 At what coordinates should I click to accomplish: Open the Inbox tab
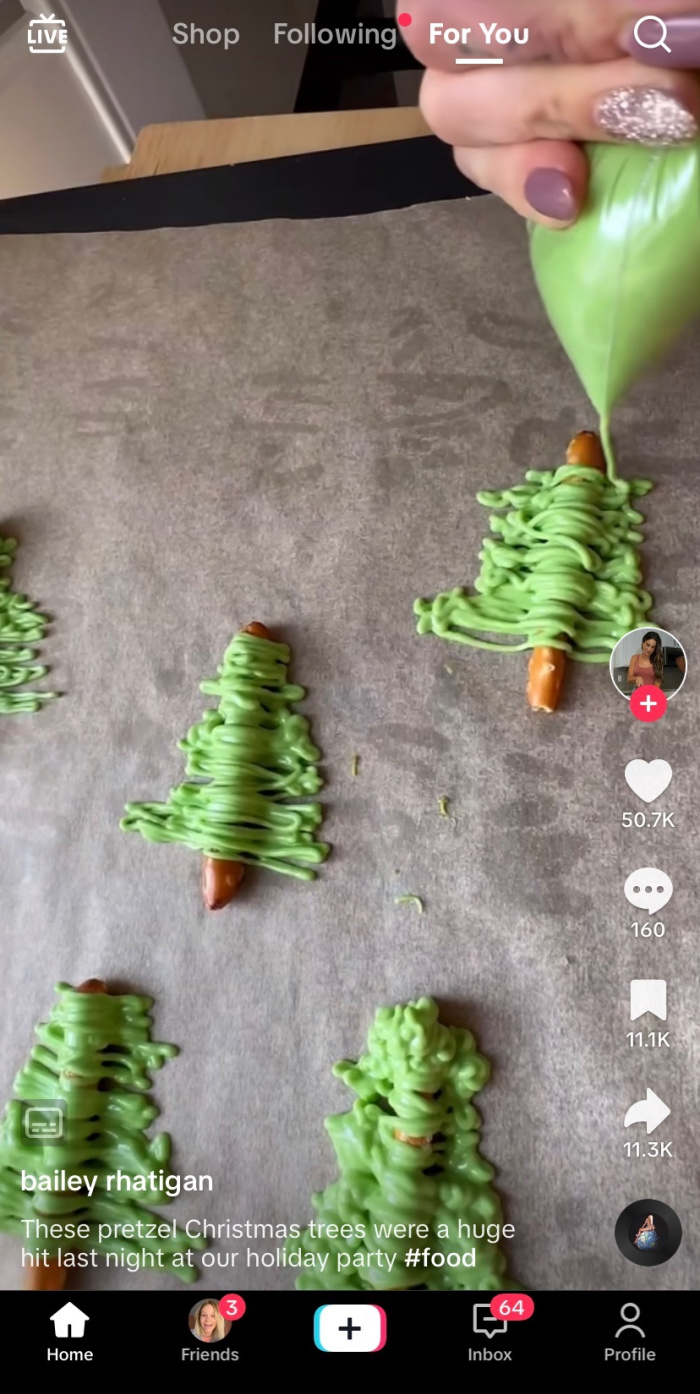pos(490,1333)
